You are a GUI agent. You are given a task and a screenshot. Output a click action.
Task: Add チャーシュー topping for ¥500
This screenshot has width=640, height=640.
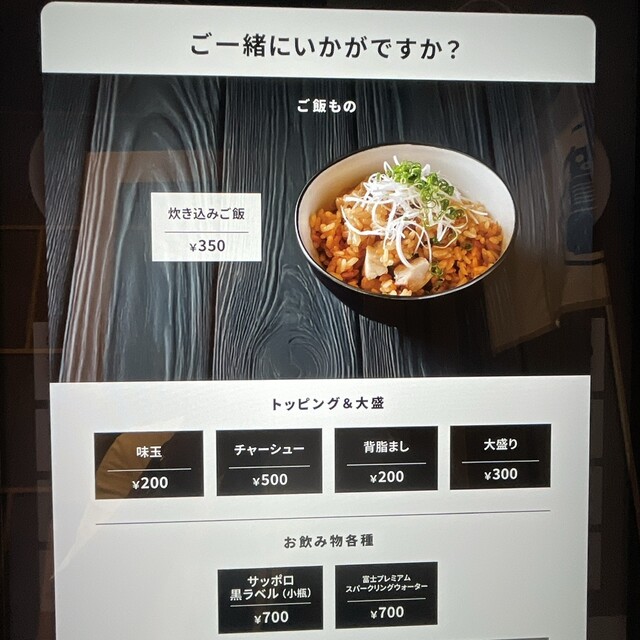coord(269,462)
